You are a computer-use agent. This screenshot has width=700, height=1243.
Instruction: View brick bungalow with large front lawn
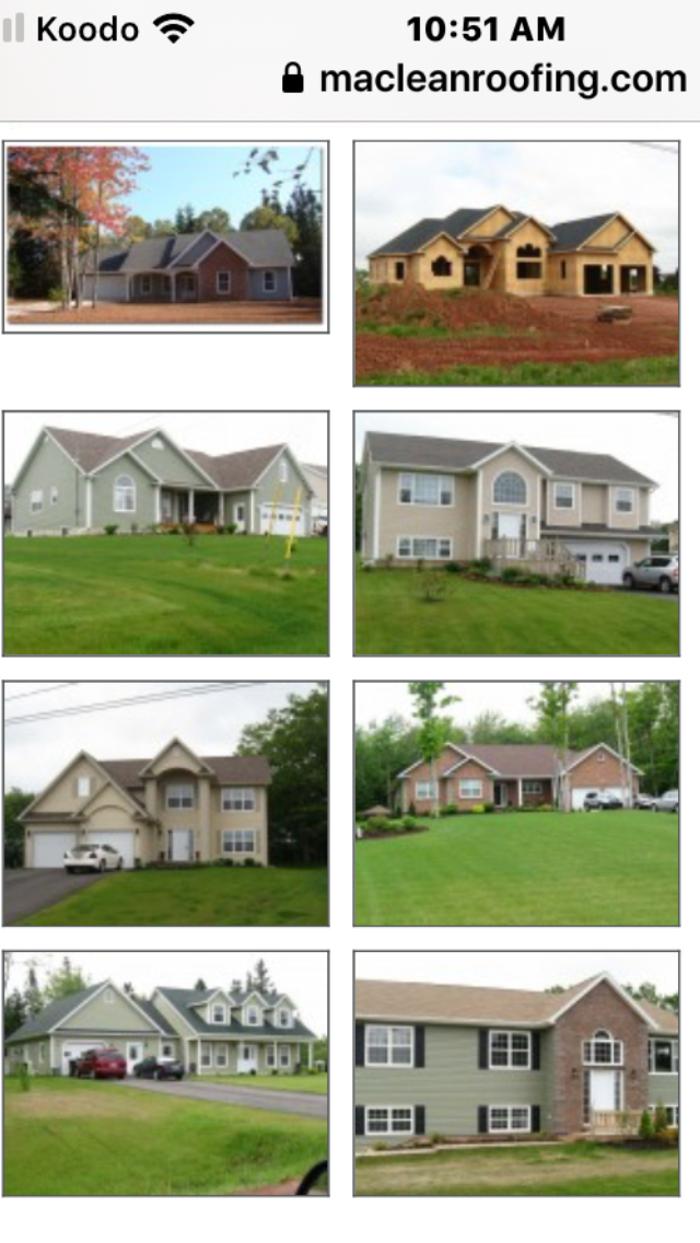click(516, 803)
